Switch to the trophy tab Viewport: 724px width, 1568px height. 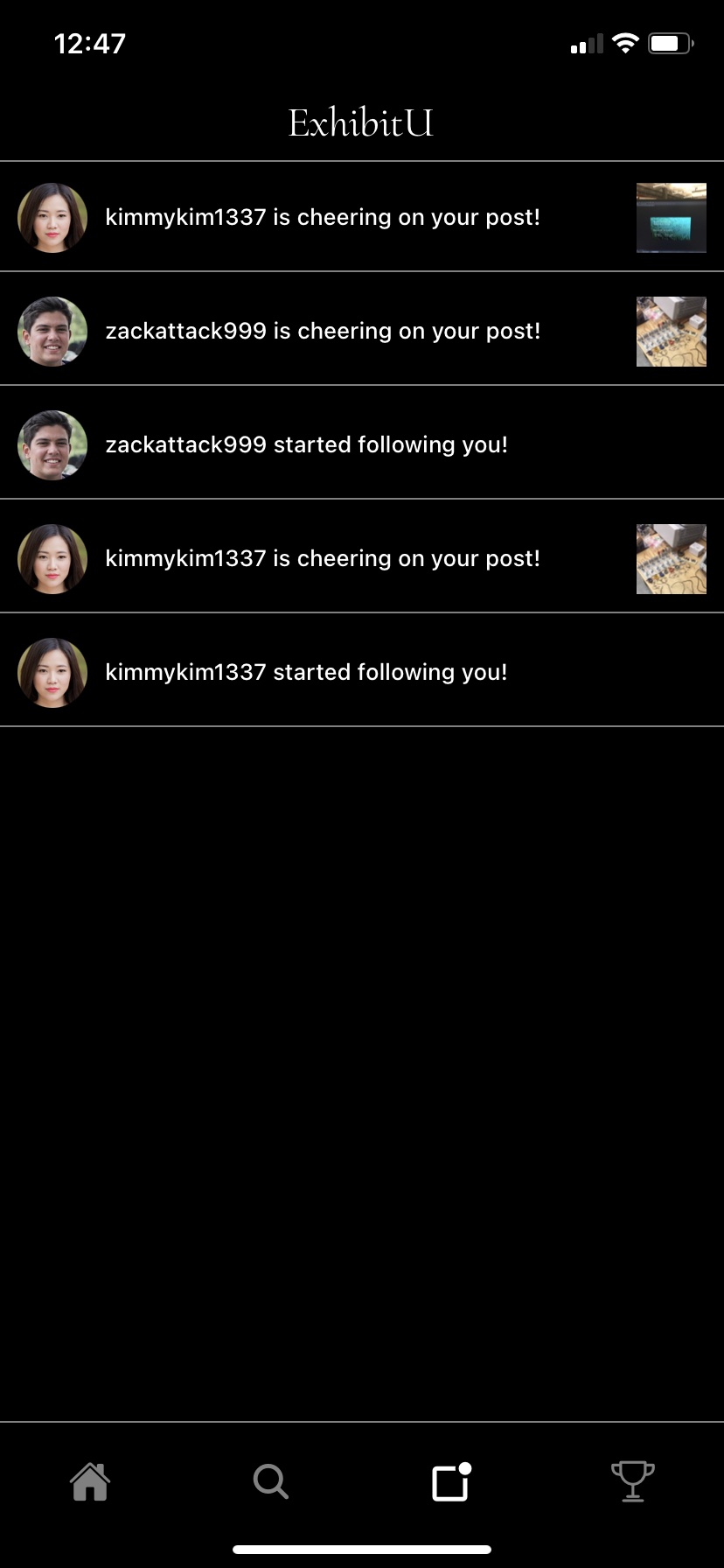pyautogui.click(x=632, y=1482)
